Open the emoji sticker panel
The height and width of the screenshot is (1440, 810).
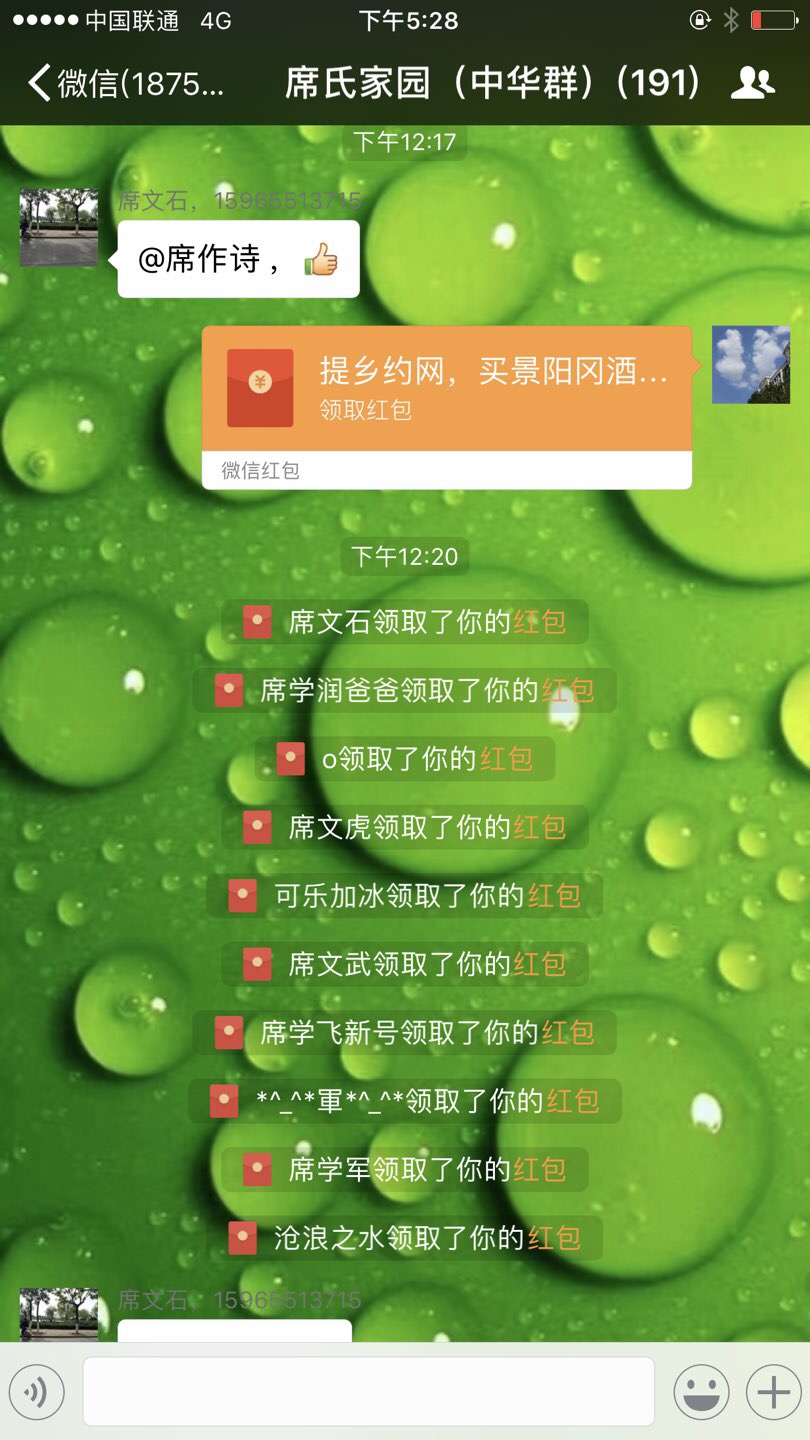(700, 1392)
